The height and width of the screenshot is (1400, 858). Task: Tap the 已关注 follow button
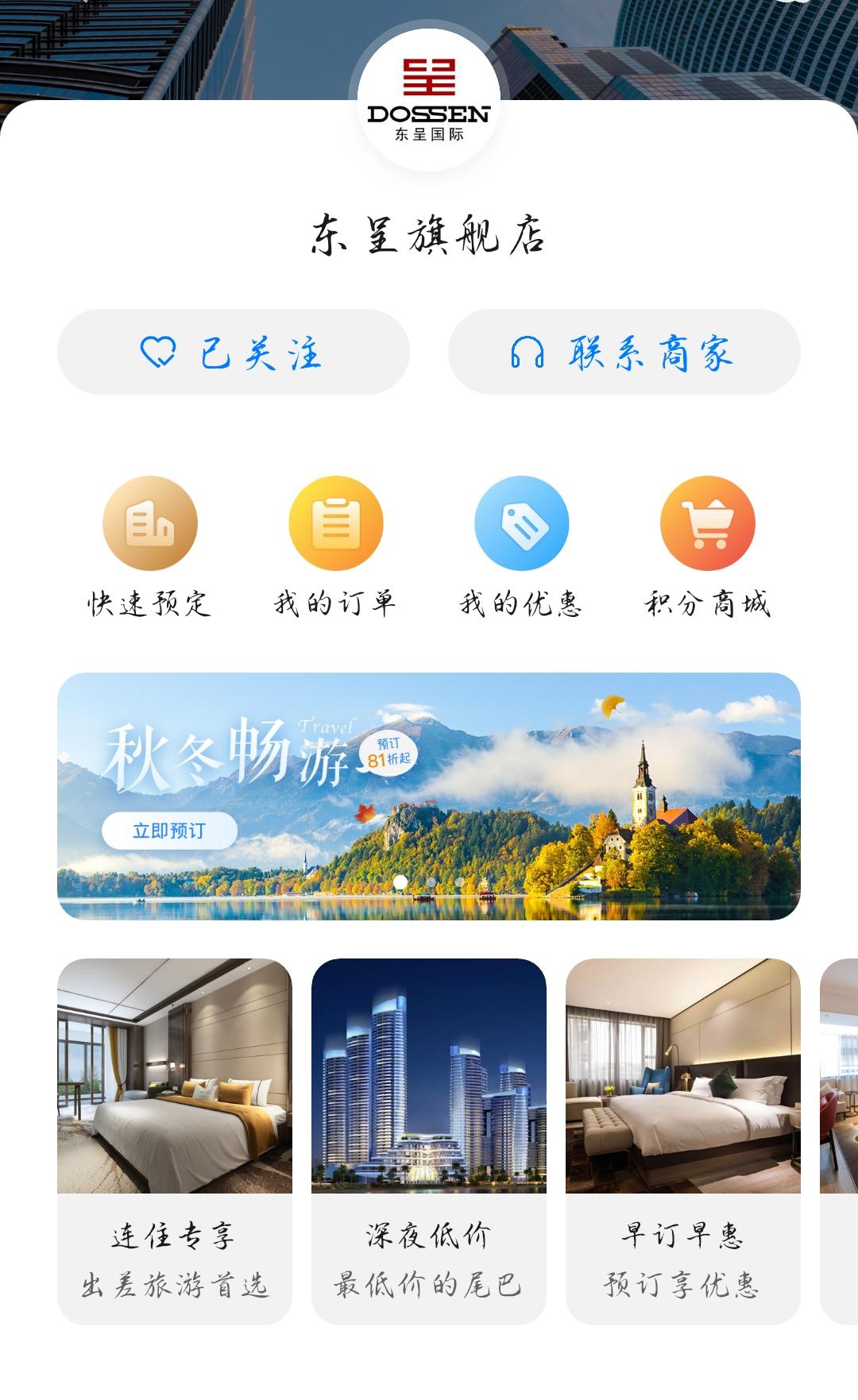pyautogui.click(x=233, y=352)
